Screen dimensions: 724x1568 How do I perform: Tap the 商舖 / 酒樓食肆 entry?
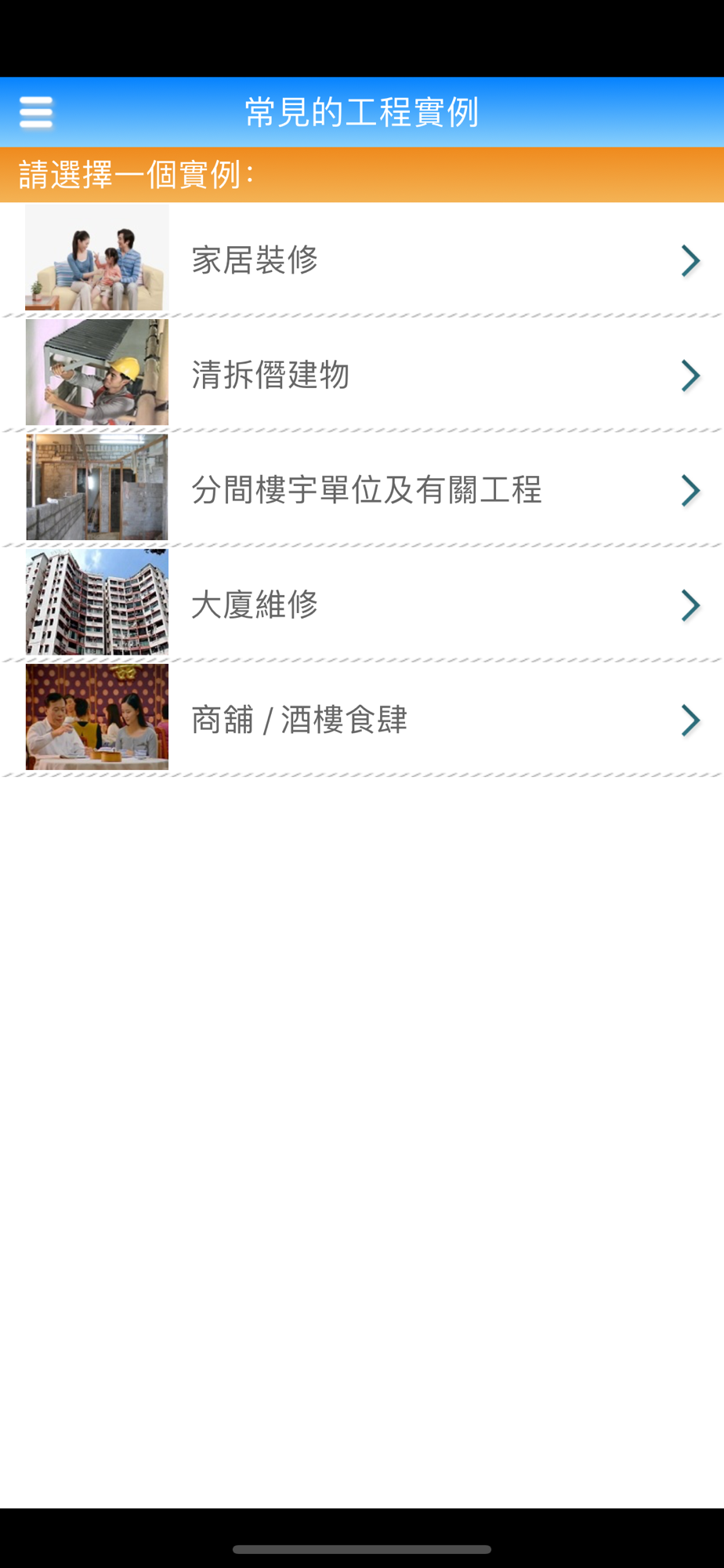[x=362, y=718]
